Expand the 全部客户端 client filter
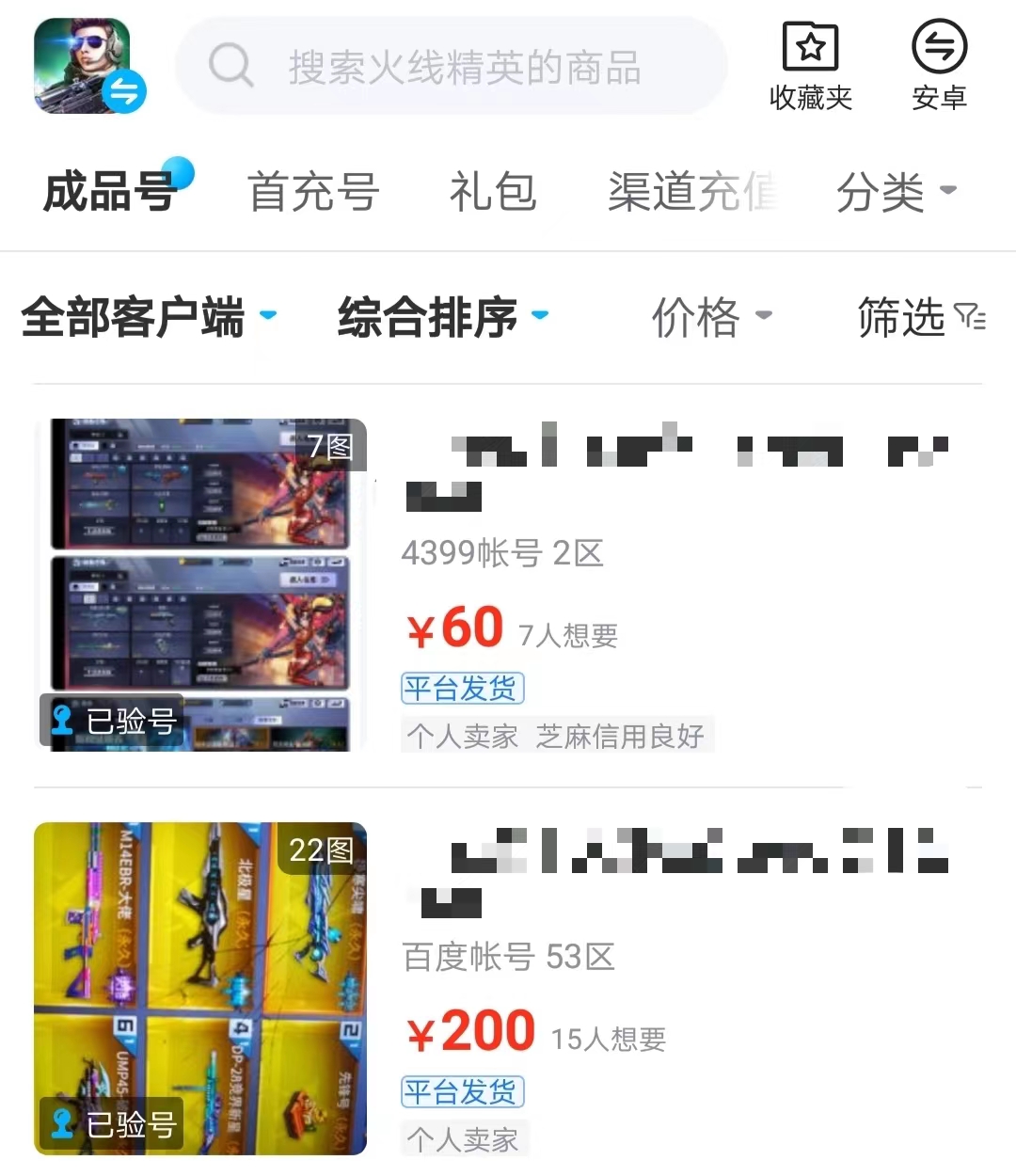Image resolution: width=1016 pixels, height=1176 pixels. tap(148, 317)
